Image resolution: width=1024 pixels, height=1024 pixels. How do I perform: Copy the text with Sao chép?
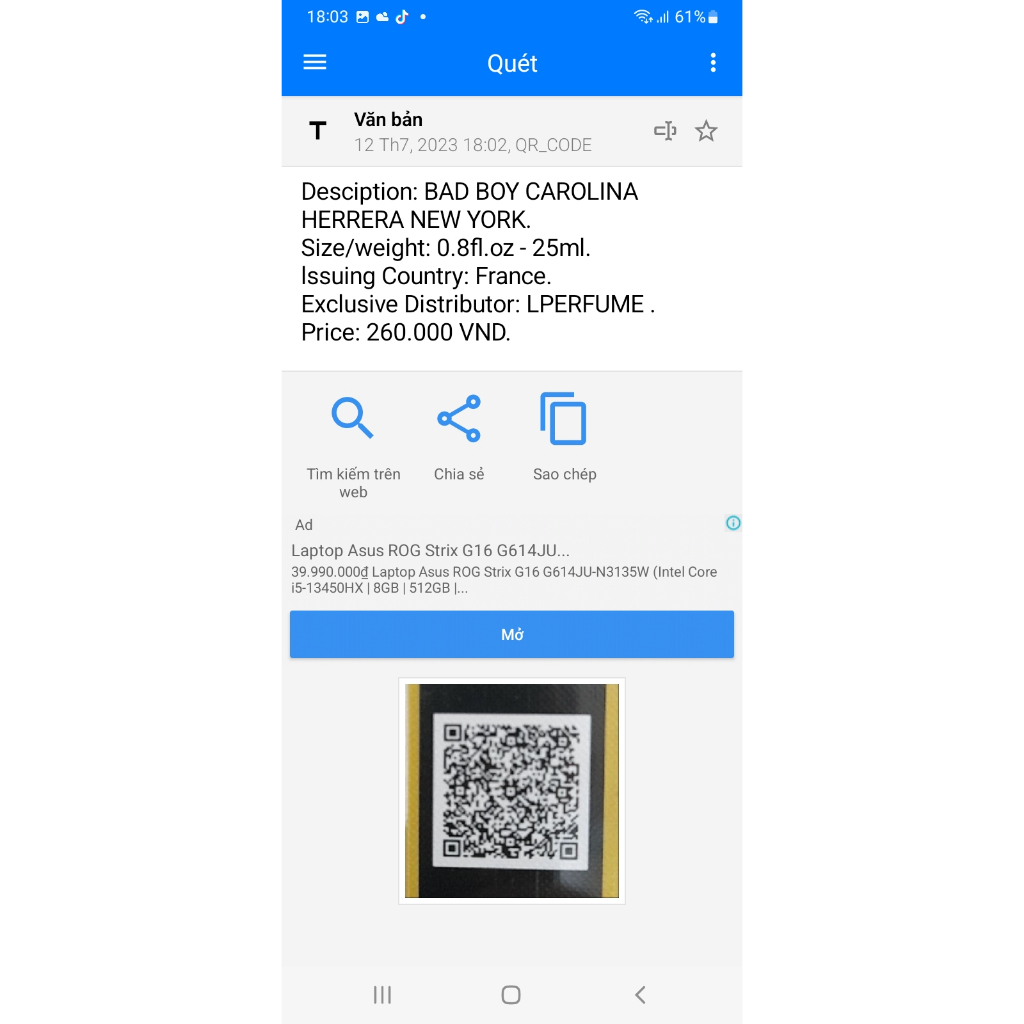[564, 436]
